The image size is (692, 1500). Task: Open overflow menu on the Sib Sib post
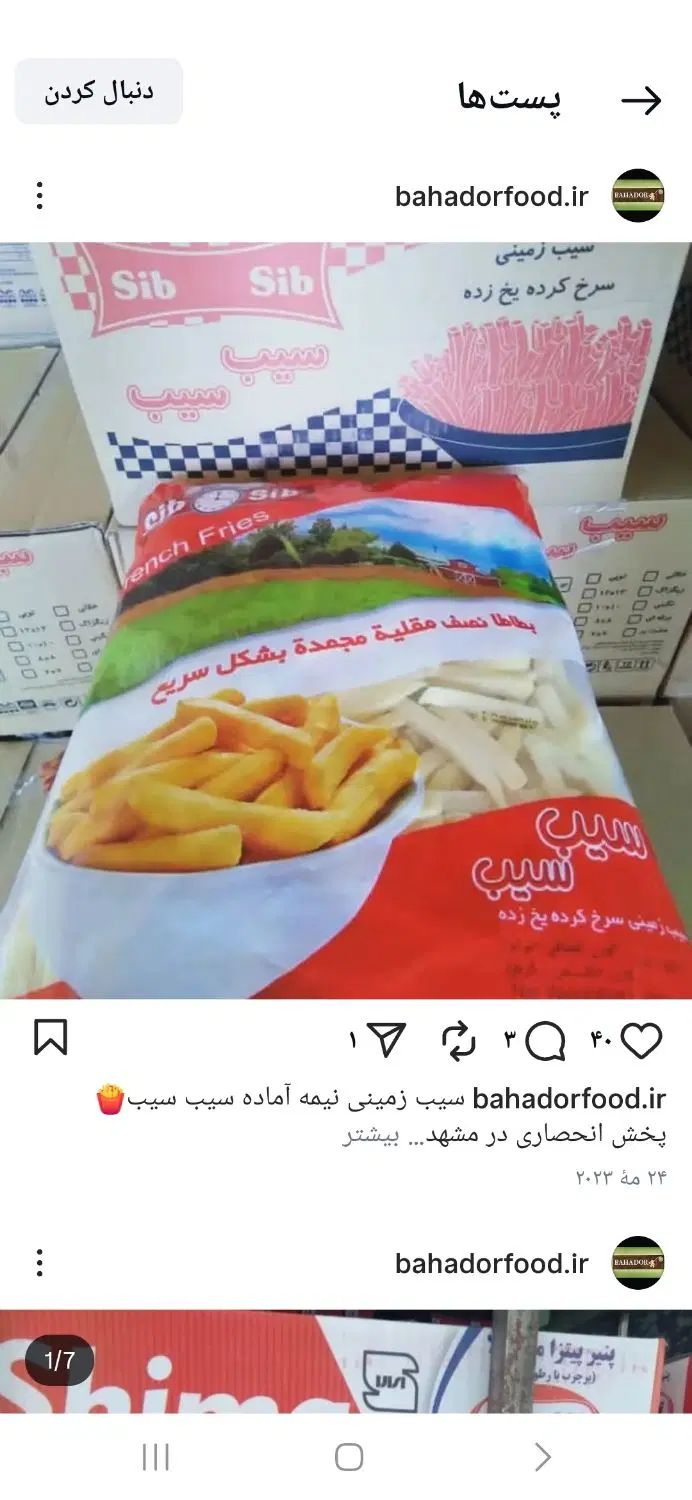point(39,196)
